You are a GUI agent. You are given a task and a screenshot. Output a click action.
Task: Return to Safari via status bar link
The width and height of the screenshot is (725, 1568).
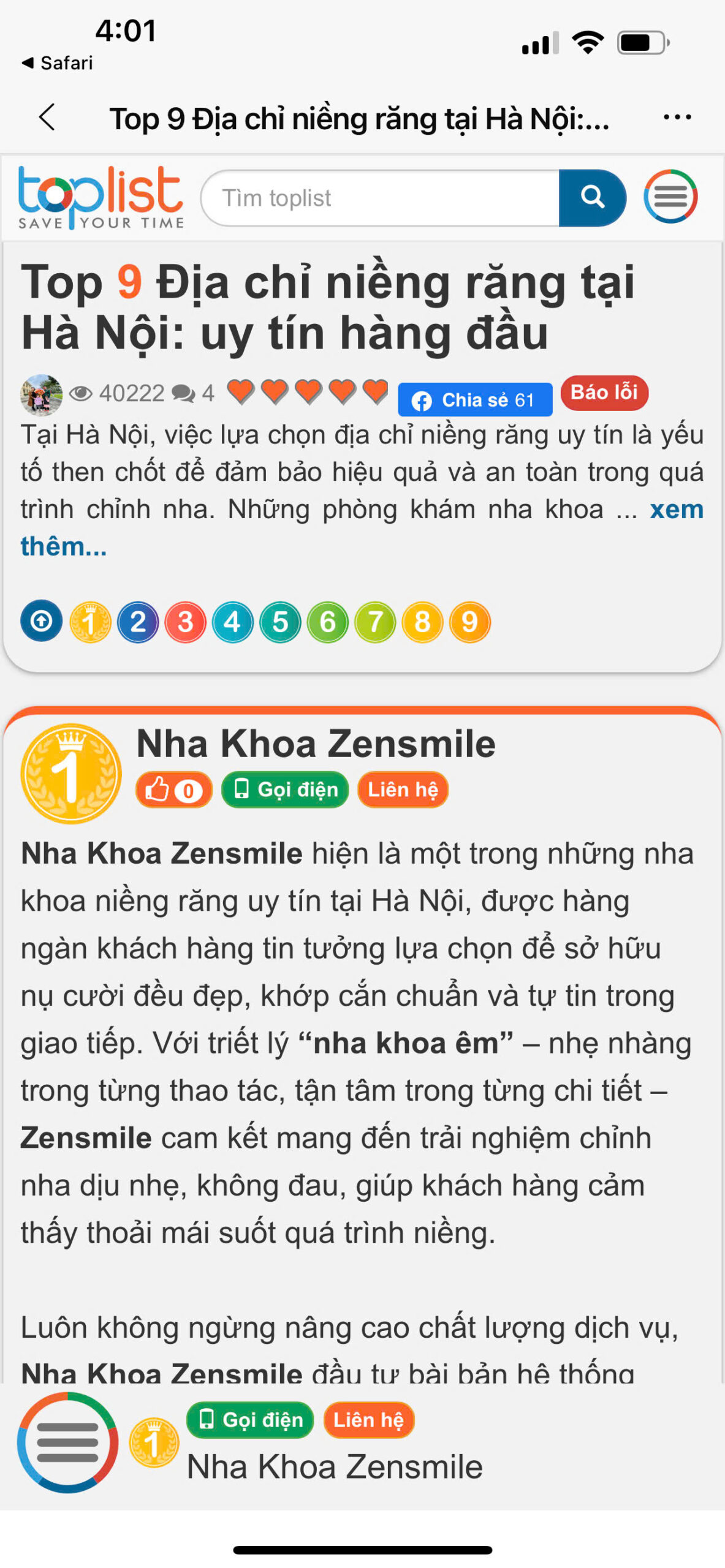pyautogui.click(x=57, y=62)
